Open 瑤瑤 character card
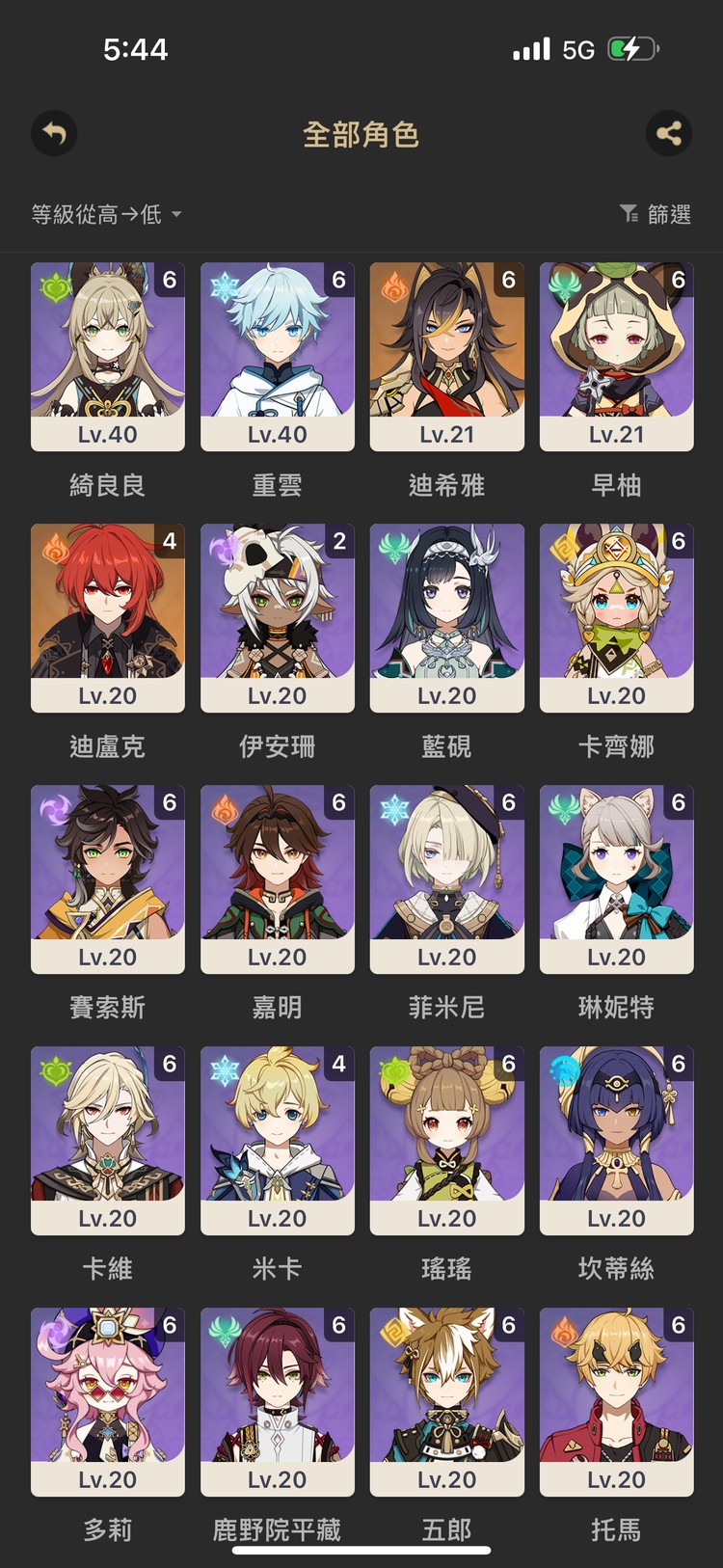The width and height of the screenshot is (723, 1568). [447, 1140]
